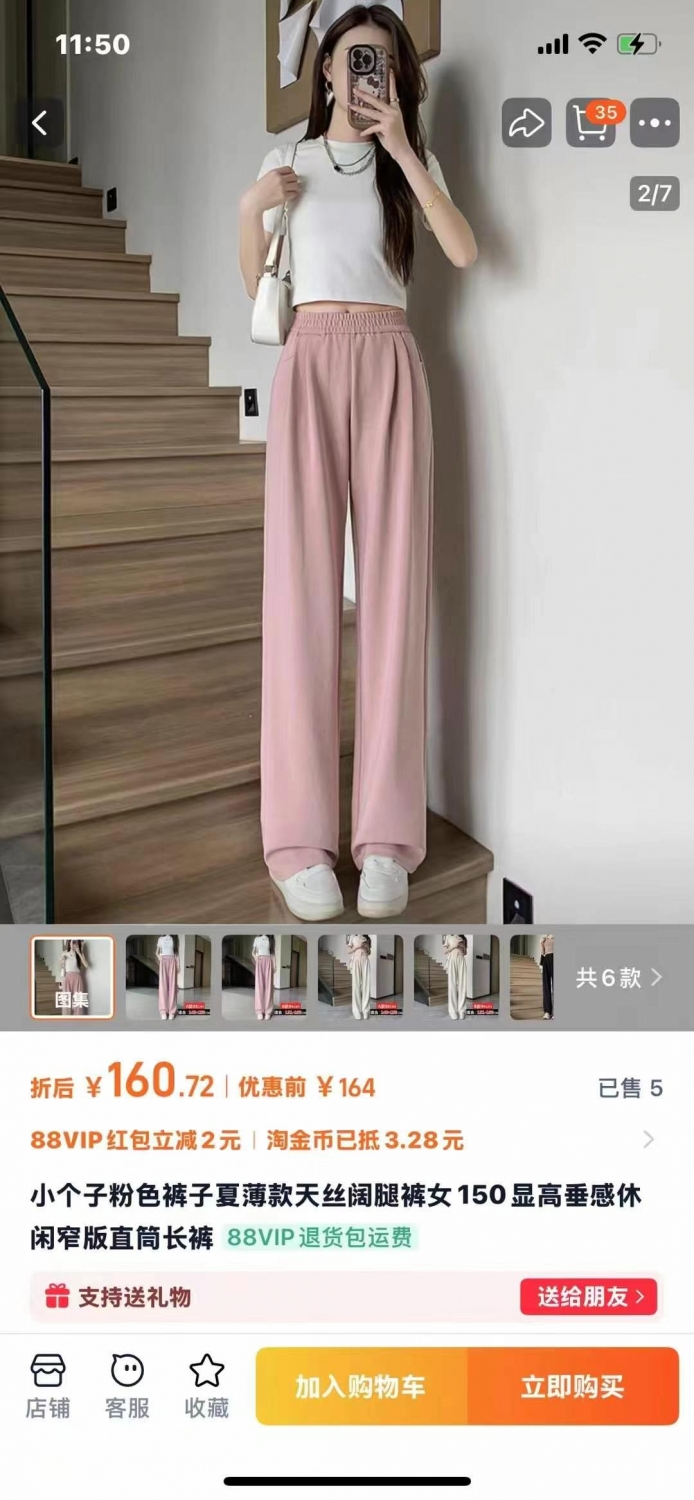Tap 送给朋友 to gift this item
The image size is (694, 1500).
588,1297
